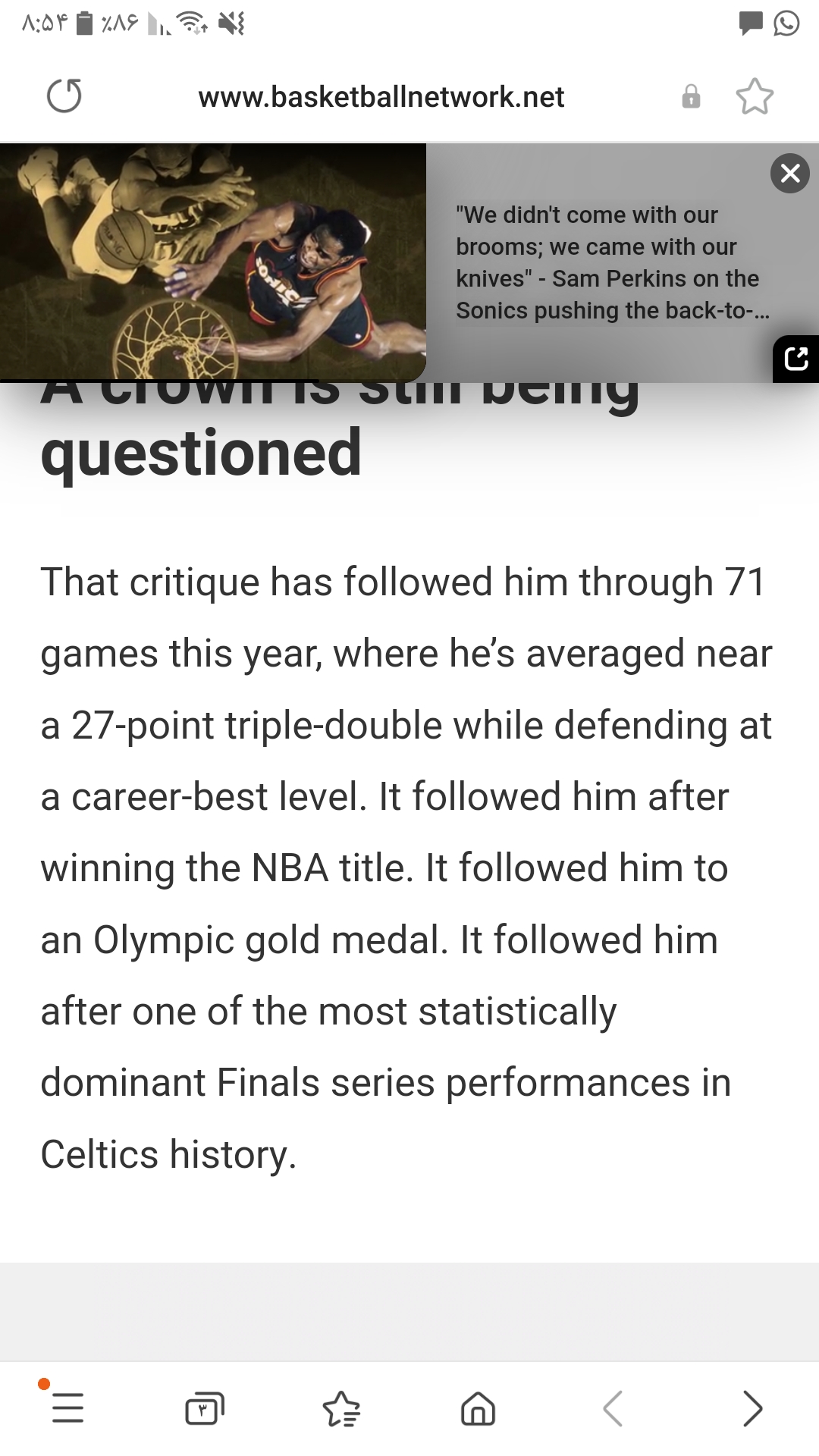The image size is (819, 1456).
Task: Reload the page with the refresh icon
Action: [x=64, y=96]
